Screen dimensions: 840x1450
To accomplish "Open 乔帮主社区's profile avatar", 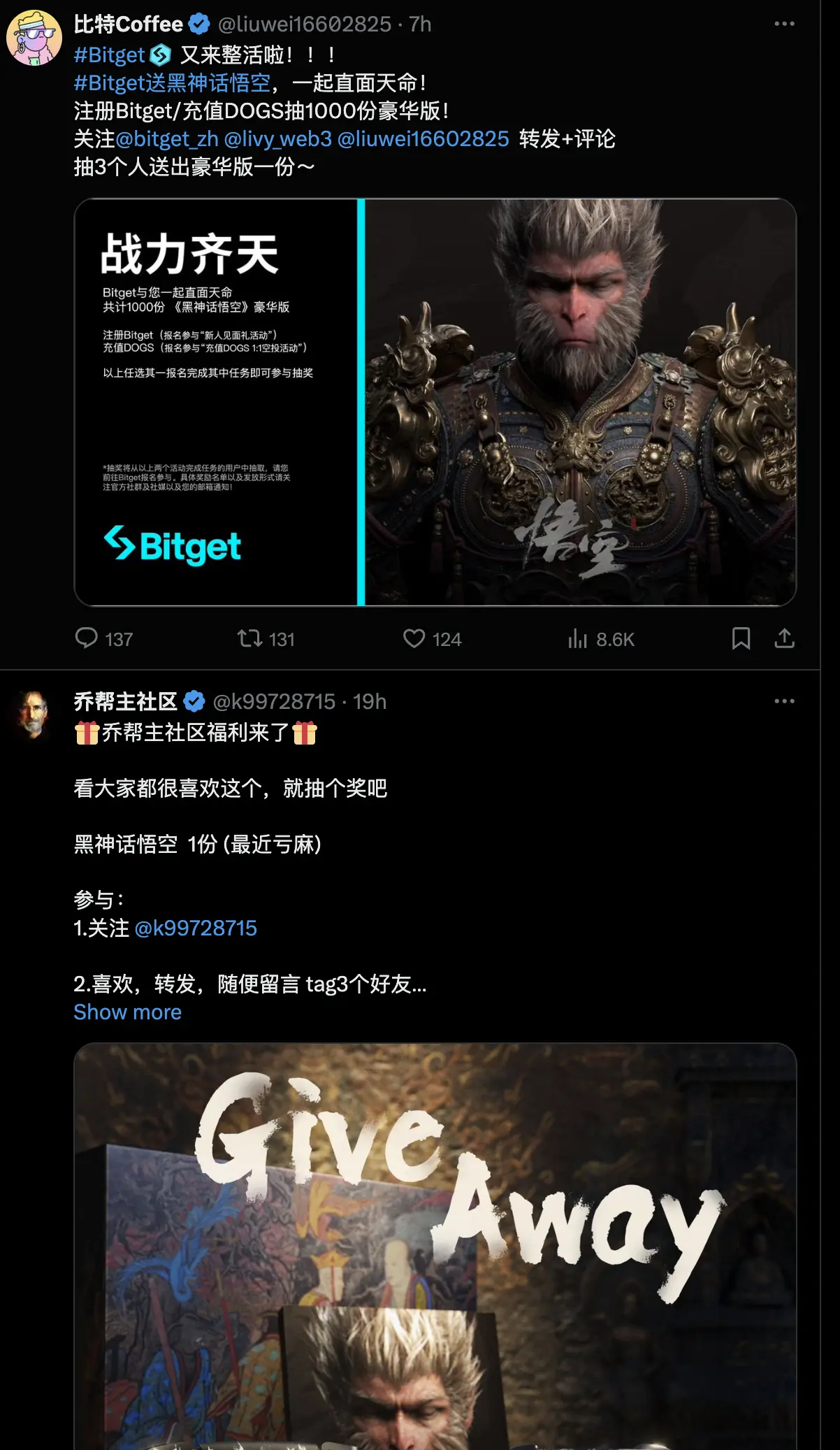I will coord(34,715).
